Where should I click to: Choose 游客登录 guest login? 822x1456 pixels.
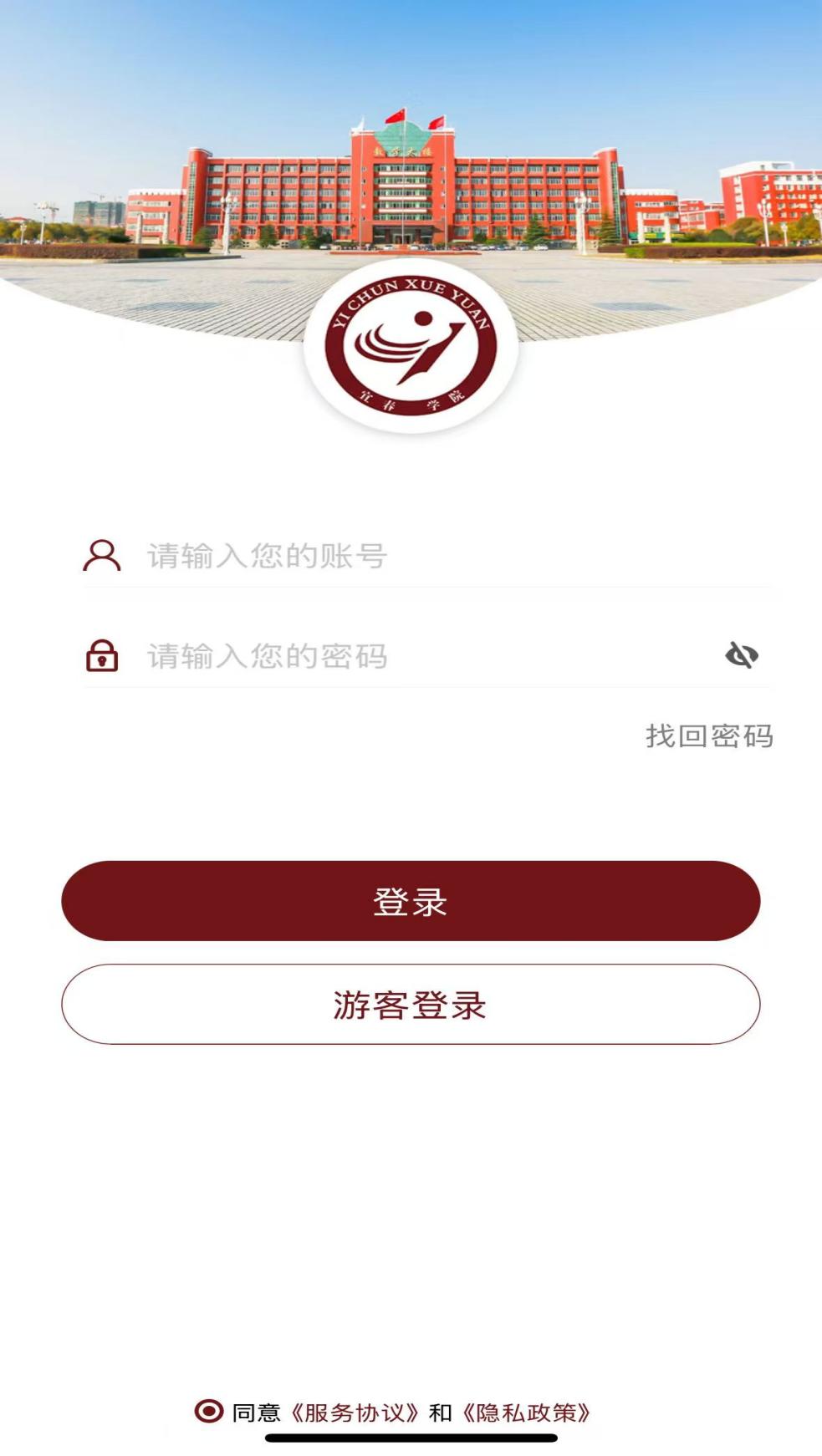click(411, 1005)
